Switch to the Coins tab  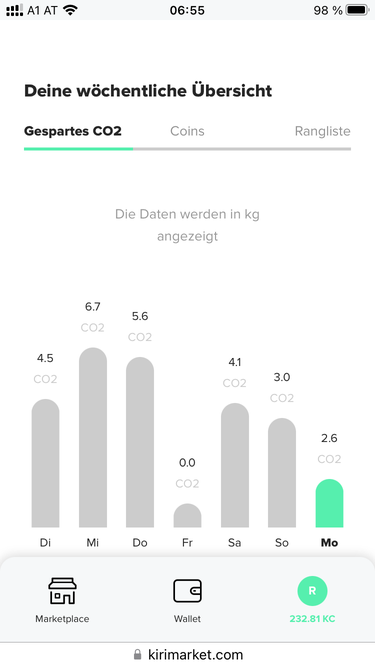[187, 131]
